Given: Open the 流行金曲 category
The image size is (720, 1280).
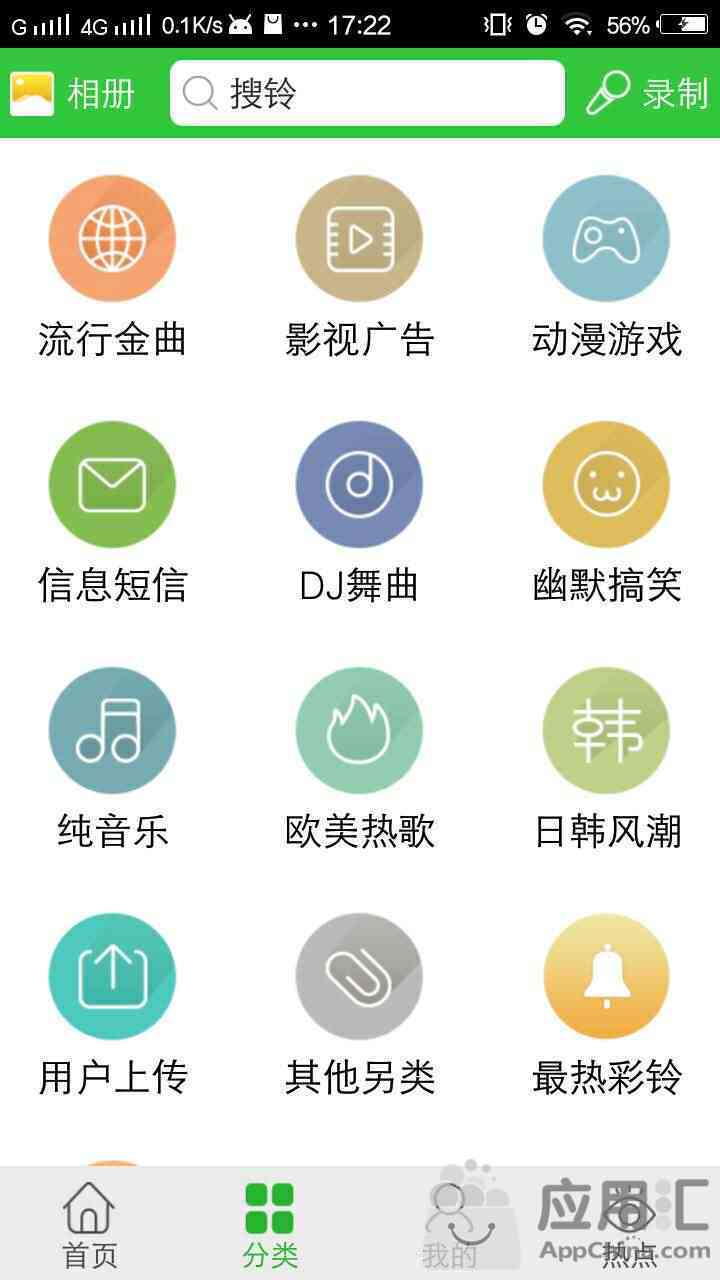Looking at the screenshot, I should pyautogui.click(x=112, y=238).
